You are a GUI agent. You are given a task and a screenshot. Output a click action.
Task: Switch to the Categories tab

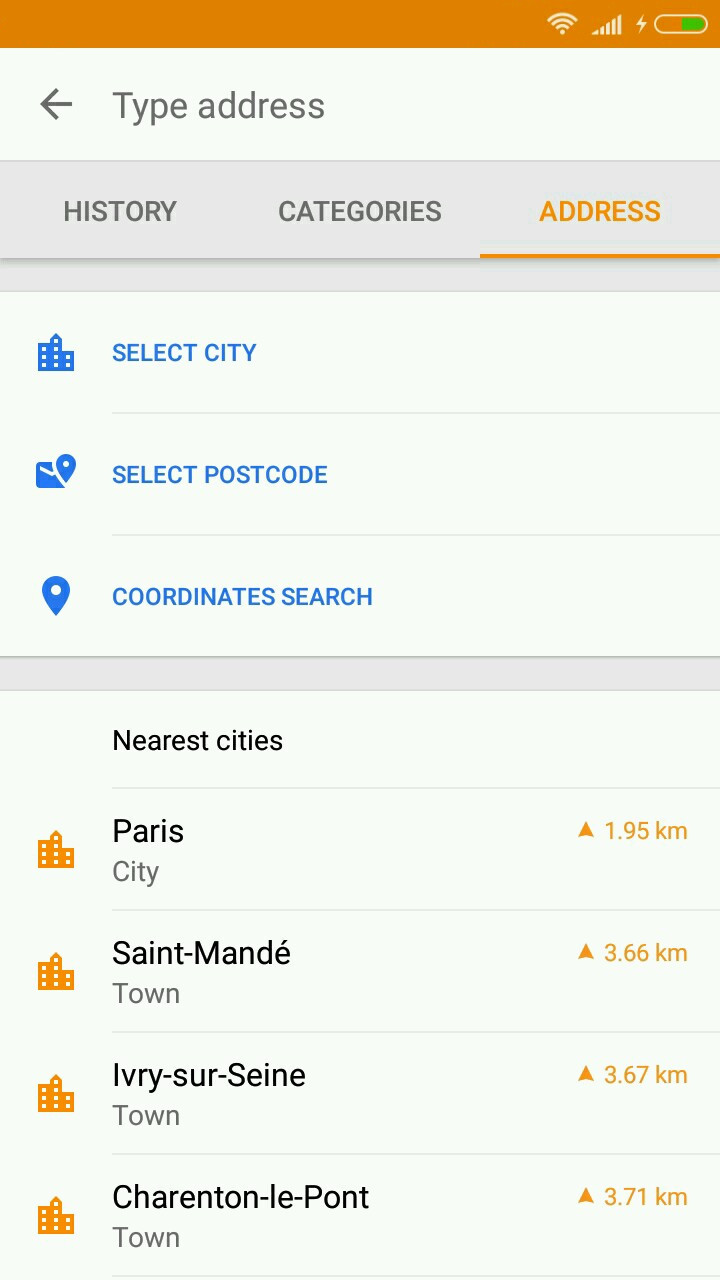tap(360, 212)
